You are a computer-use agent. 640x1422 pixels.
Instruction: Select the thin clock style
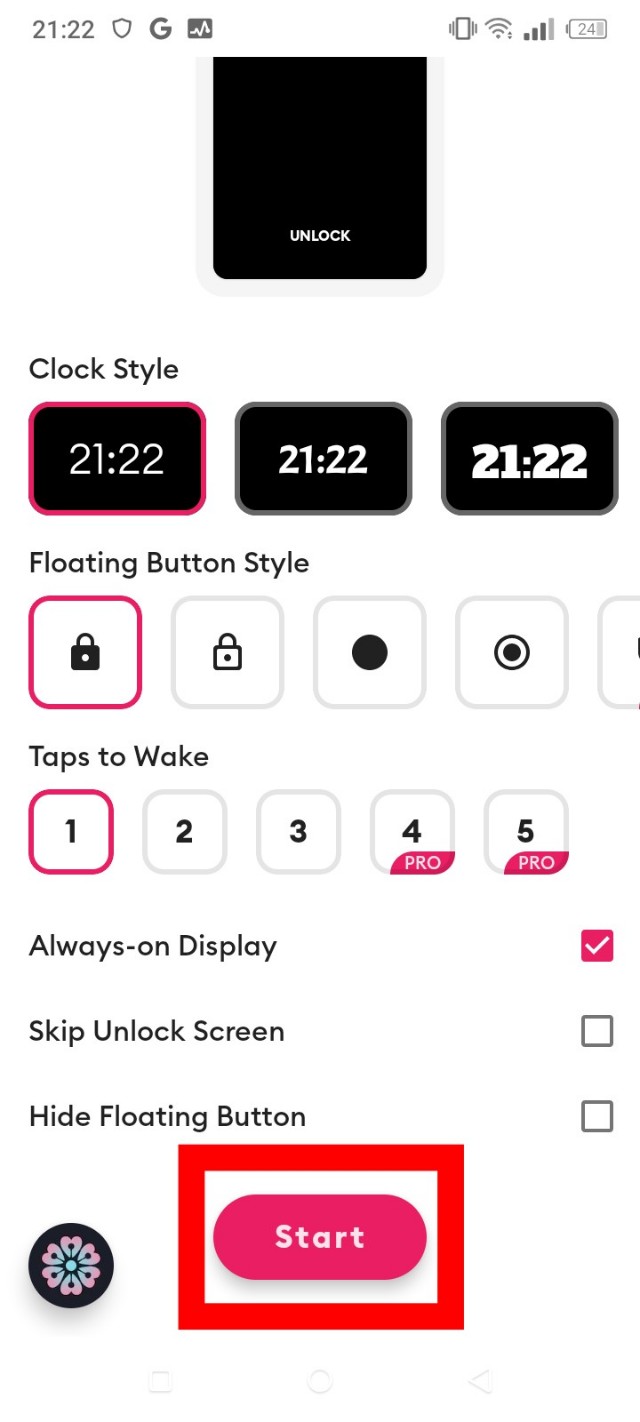(x=117, y=459)
